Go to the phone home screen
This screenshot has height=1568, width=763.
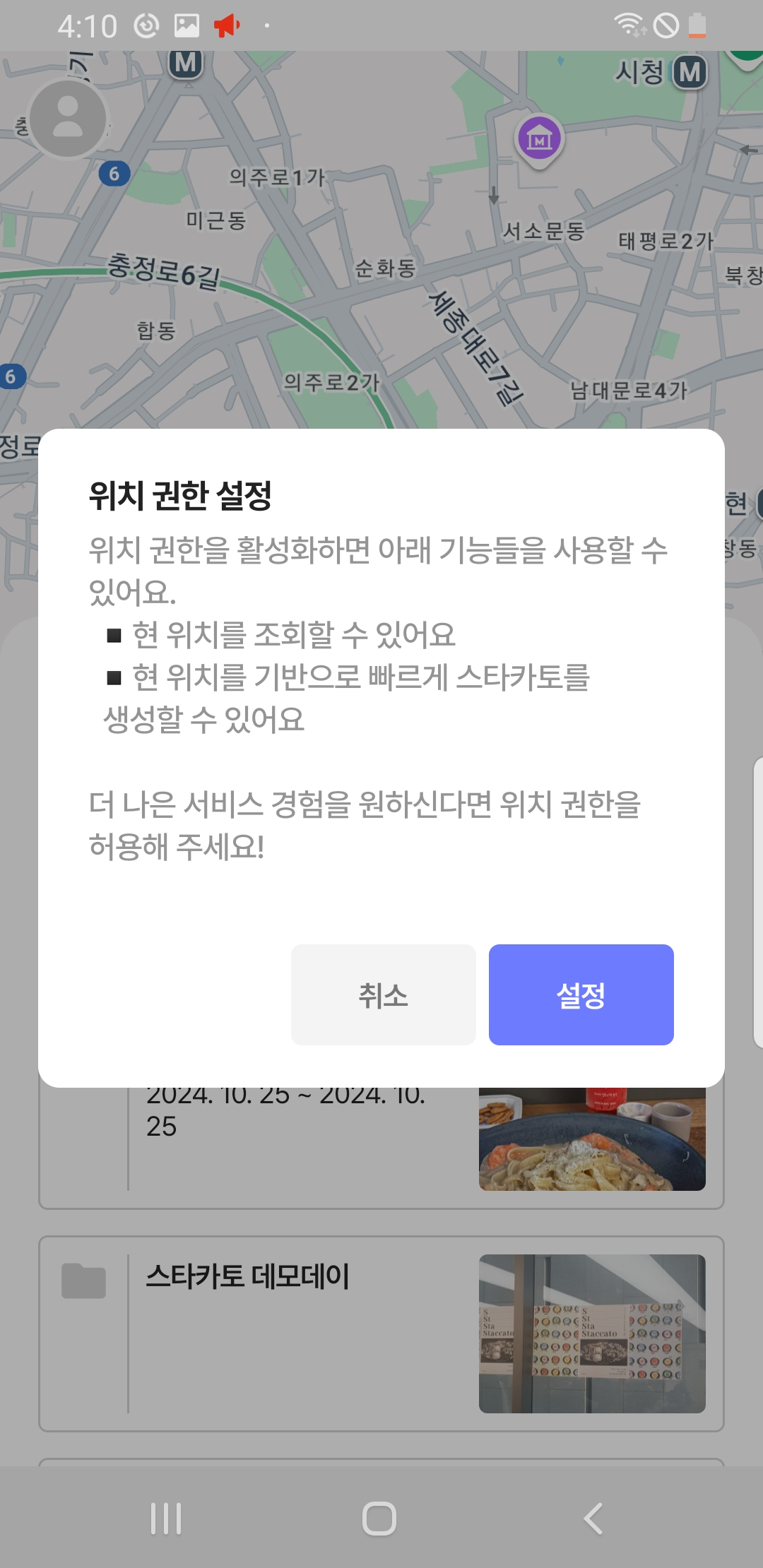pyautogui.click(x=379, y=1519)
